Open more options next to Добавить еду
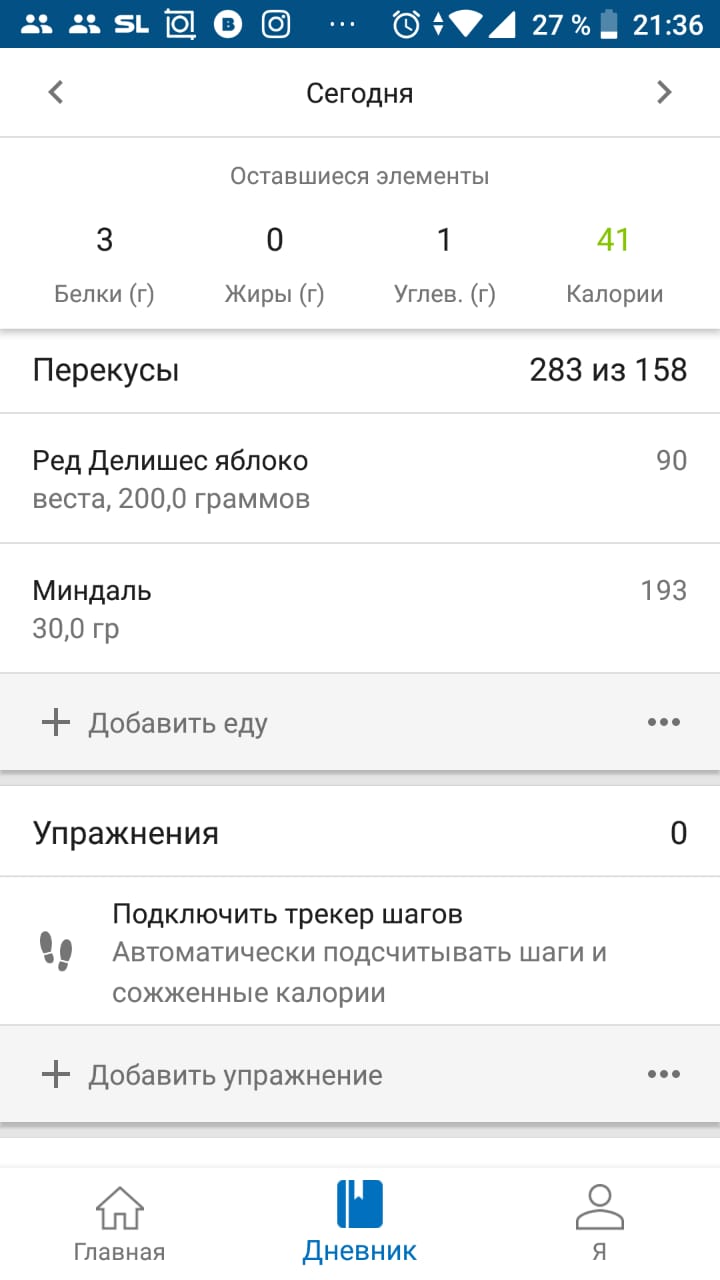Viewport: 720px width, 1280px height. 663,723
